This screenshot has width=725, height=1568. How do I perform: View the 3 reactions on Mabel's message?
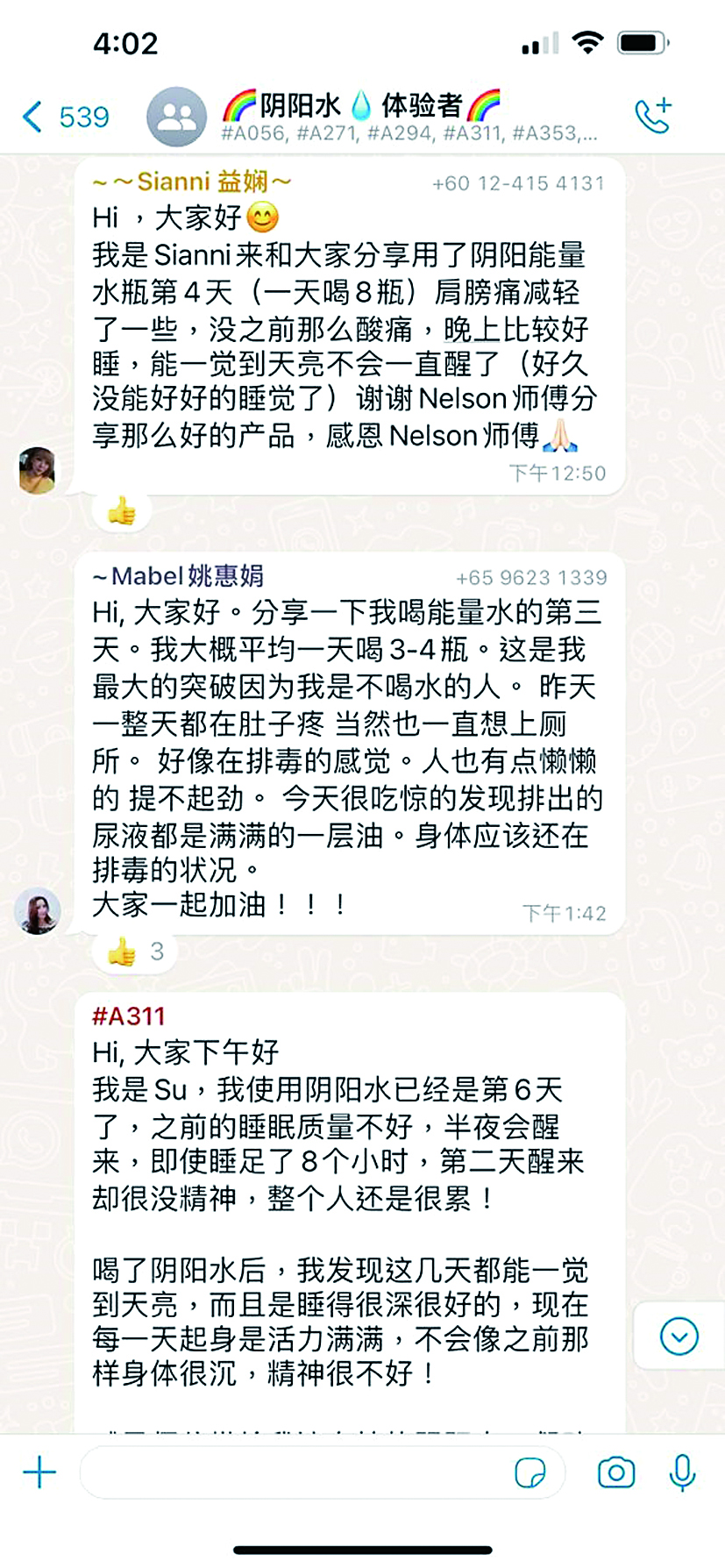coord(135,951)
